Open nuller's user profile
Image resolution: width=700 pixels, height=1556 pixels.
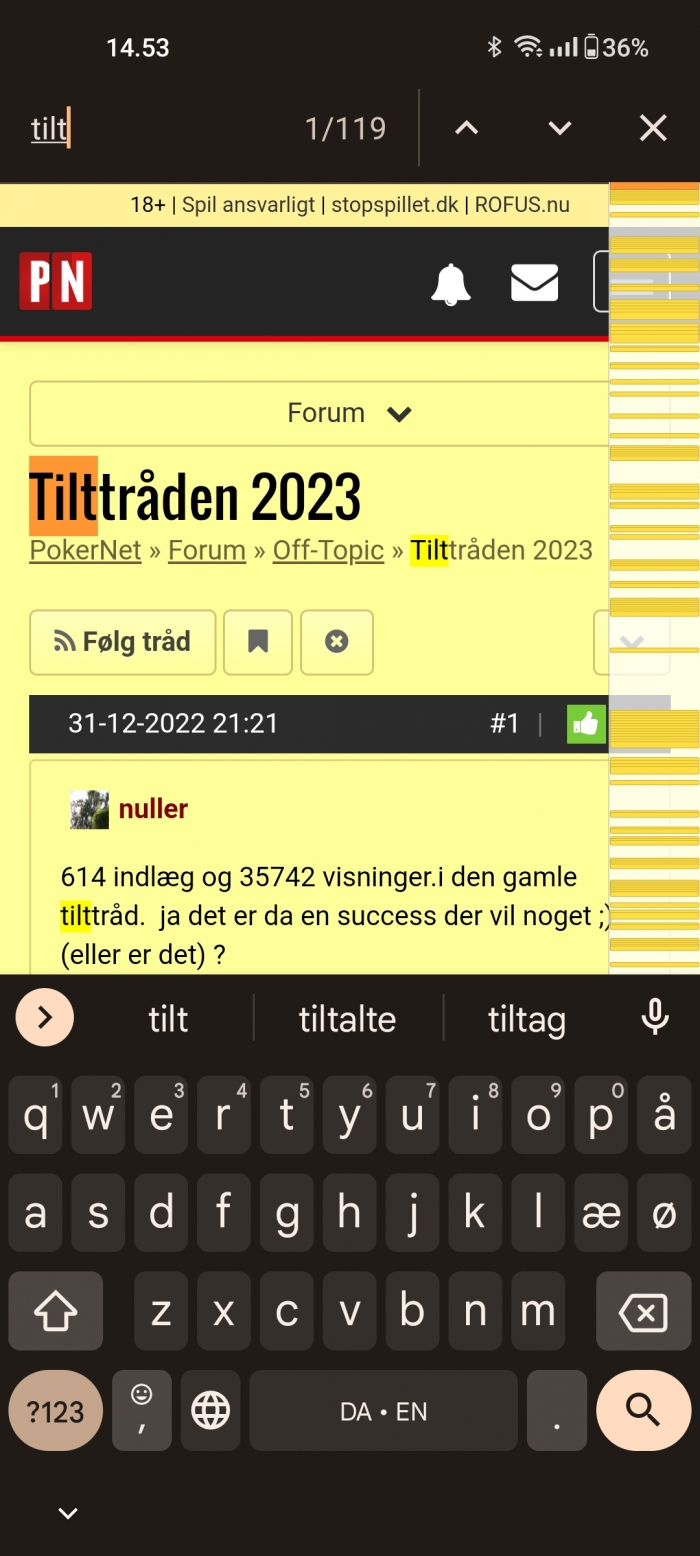[x=153, y=809]
